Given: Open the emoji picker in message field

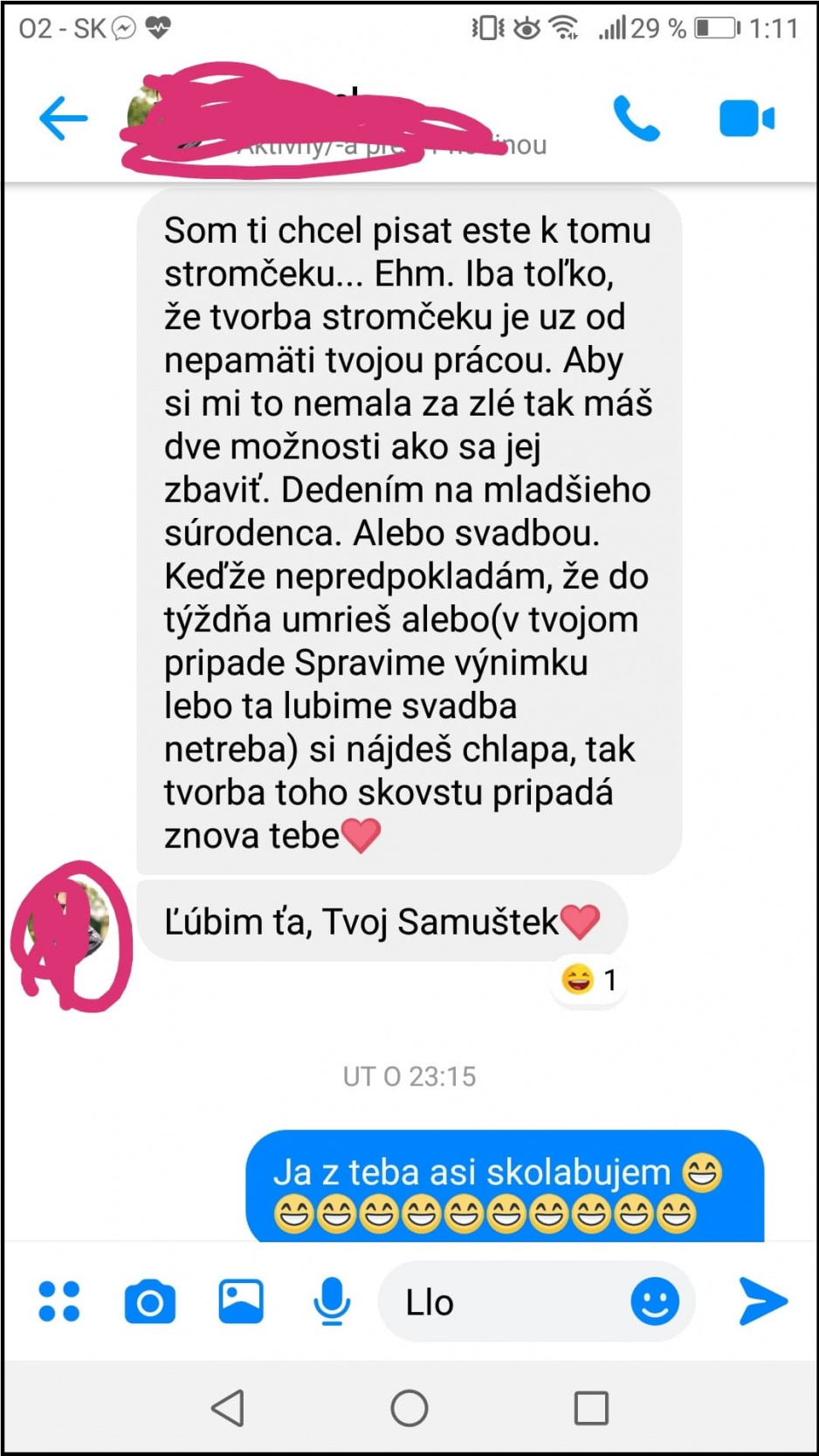Looking at the screenshot, I should (655, 1301).
